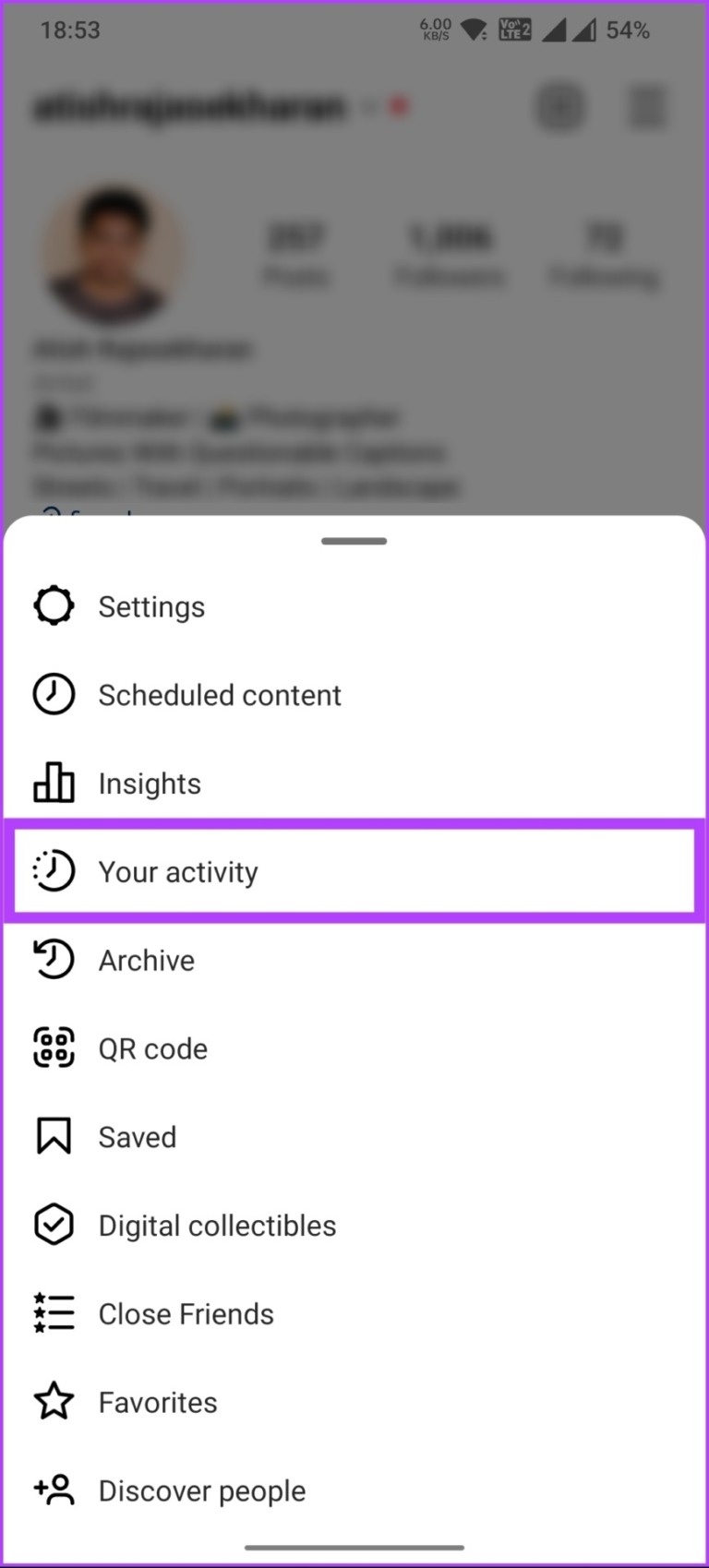
Task: Select the Saved bookmark icon
Action: tap(54, 1136)
